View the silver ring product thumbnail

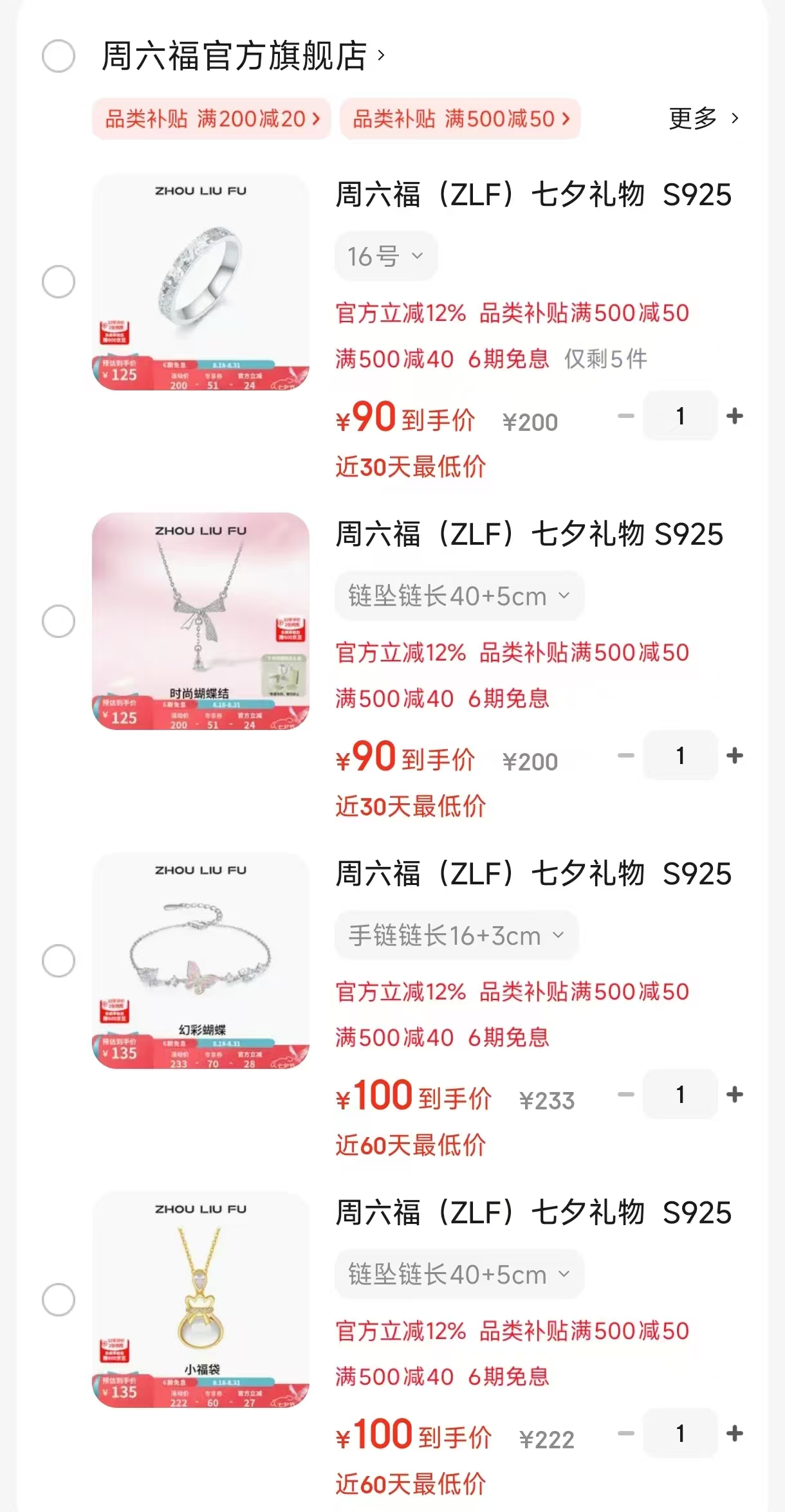coord(201,280)
